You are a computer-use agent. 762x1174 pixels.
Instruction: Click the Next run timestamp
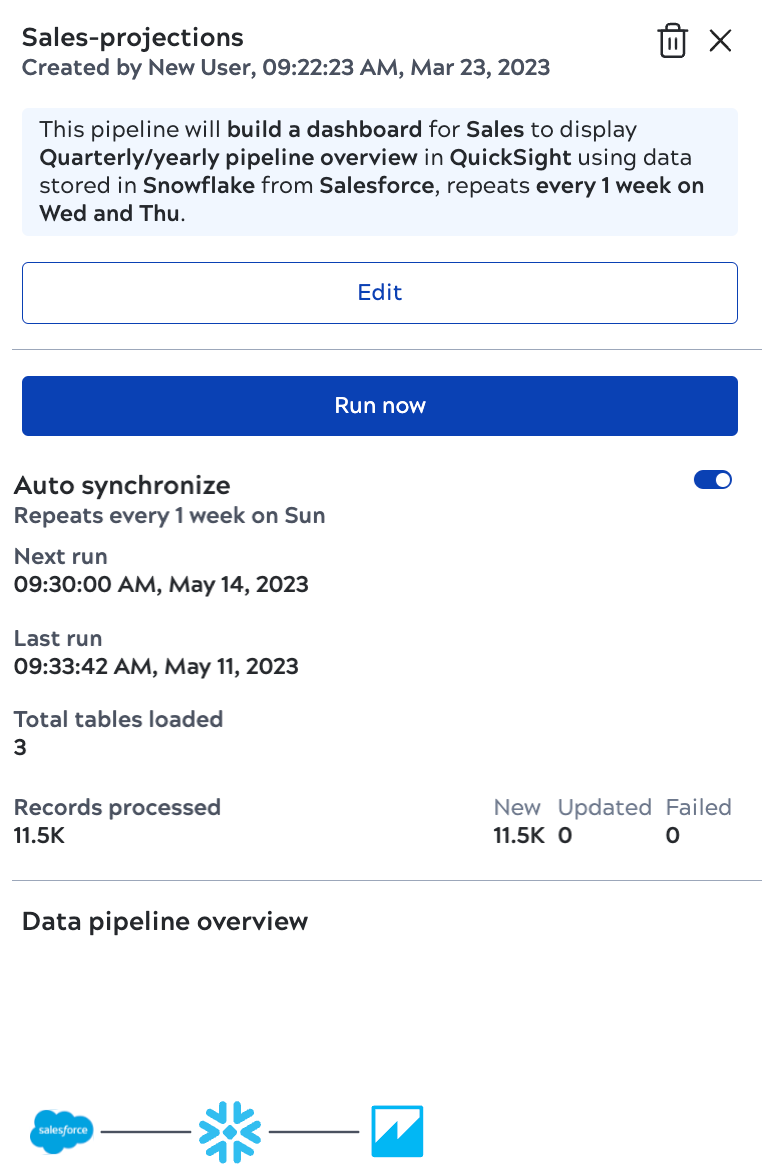click(x=160, y=585)
